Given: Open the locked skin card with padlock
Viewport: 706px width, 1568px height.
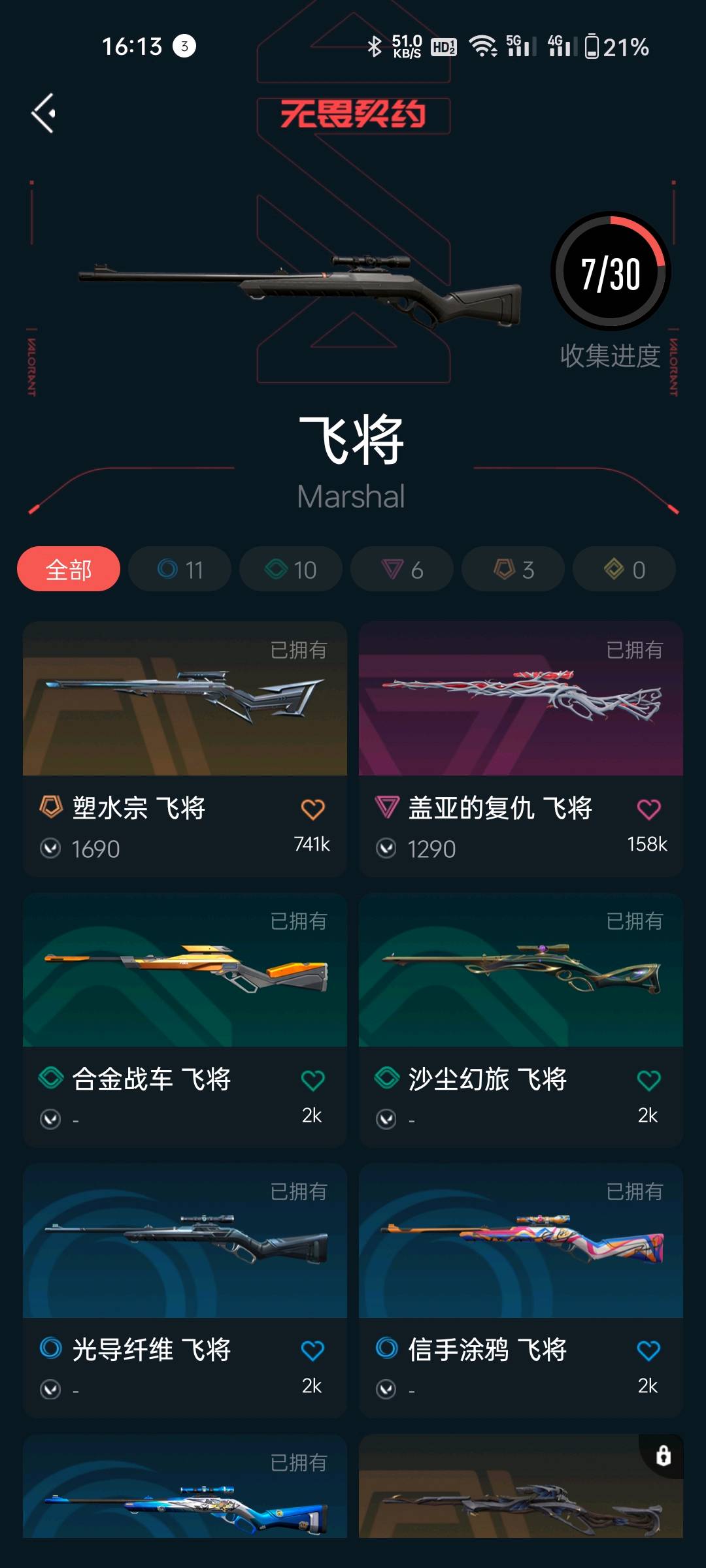Looking at the screenshot, I should [x=520, y=1493].
